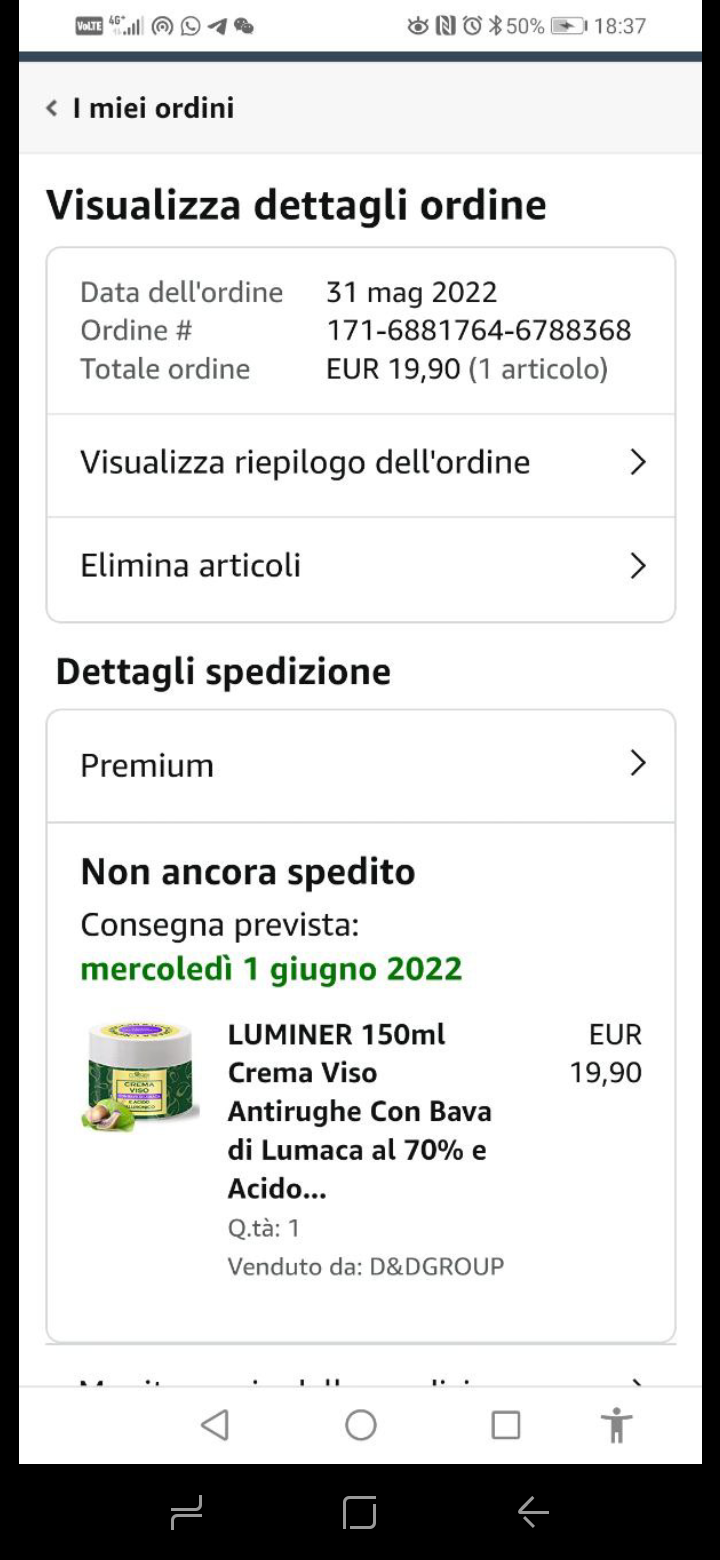Go to the home screen circle button
The width and height of the screenshot is (720, 1560).
360,1425
